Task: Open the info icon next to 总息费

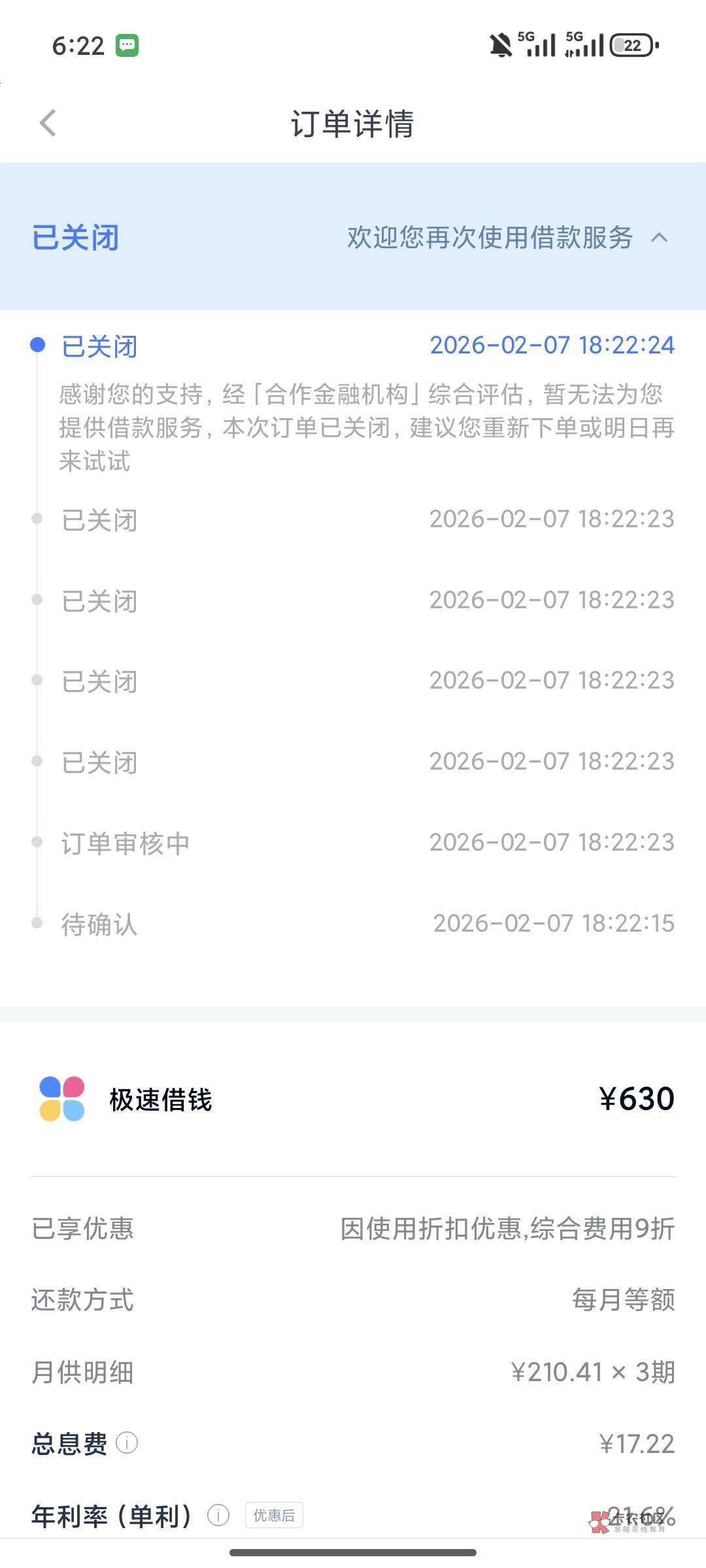Action: click(127, 1443)
